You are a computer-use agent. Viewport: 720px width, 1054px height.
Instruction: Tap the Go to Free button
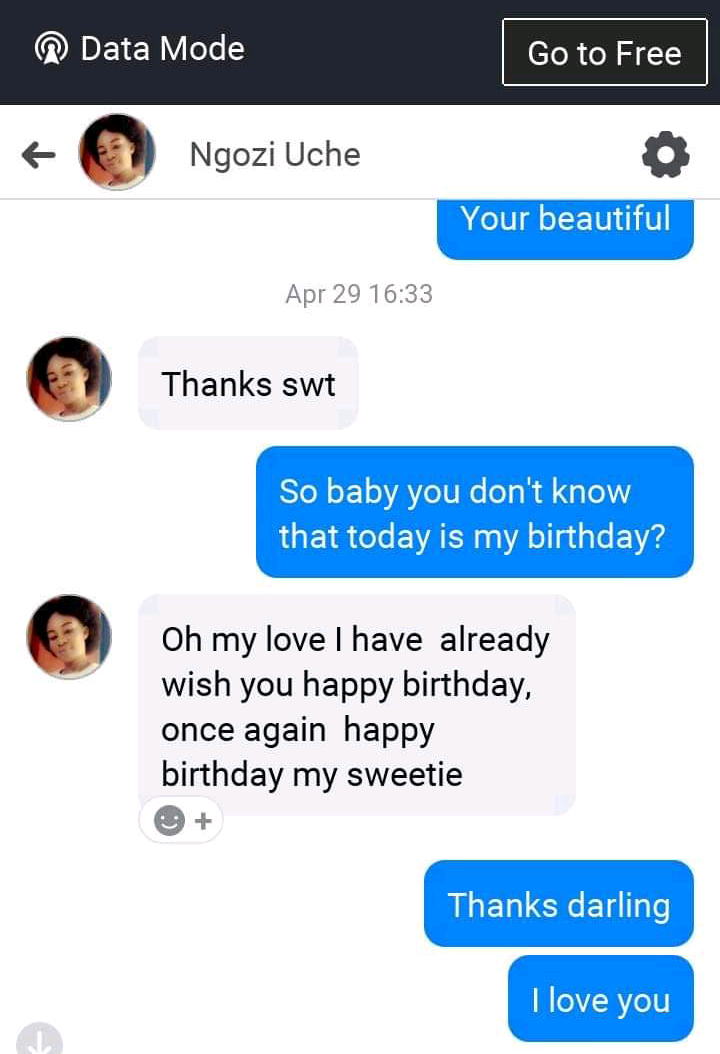click(603, 52)
